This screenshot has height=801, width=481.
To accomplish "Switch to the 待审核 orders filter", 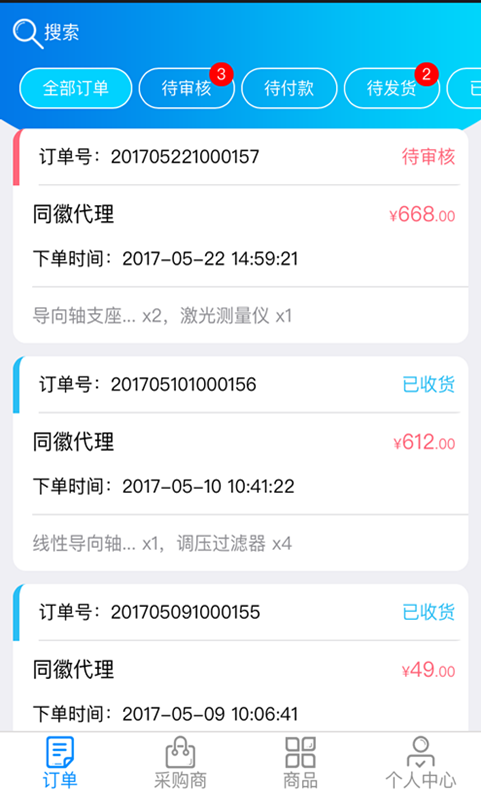I will pyautogui.click(x=186, y=88).
